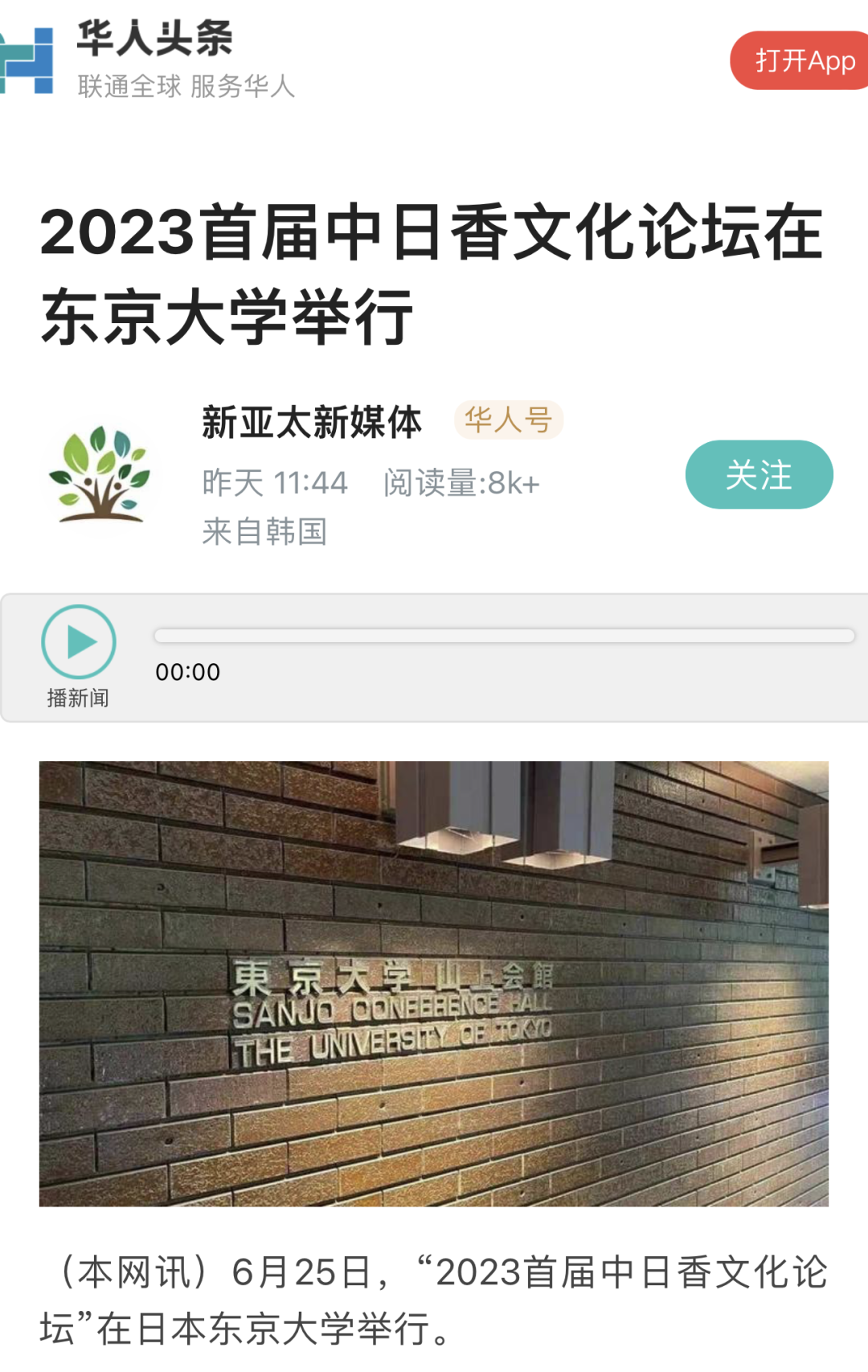Tap the audio progress bar
This screenshot has width=868, height=1372.
point(504,636)
